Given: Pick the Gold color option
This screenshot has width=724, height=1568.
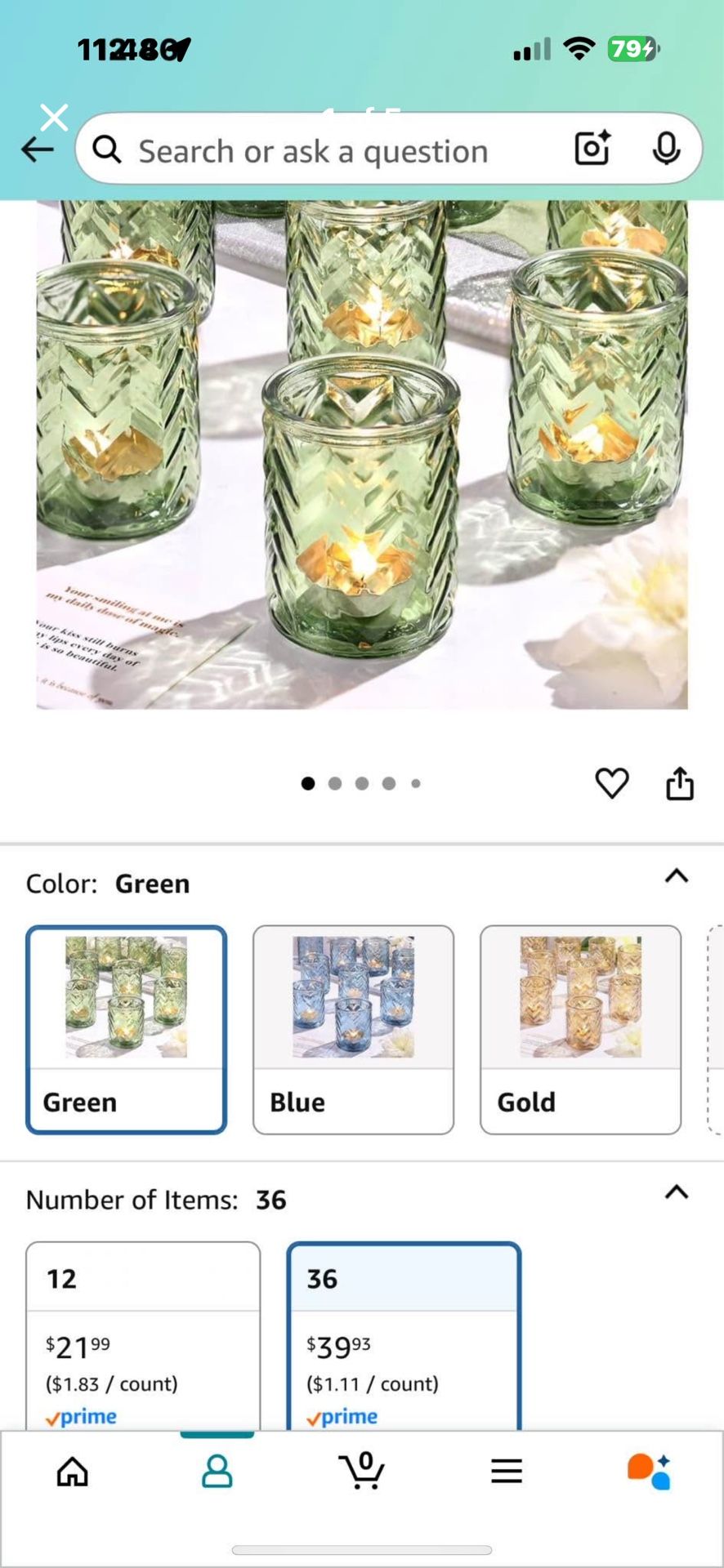Looking at the screenshot, I should click(x=580, y=1029).
